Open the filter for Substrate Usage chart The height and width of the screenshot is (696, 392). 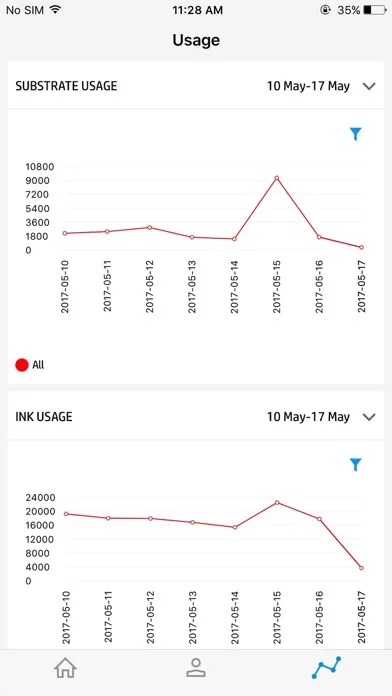click(356, 134)
